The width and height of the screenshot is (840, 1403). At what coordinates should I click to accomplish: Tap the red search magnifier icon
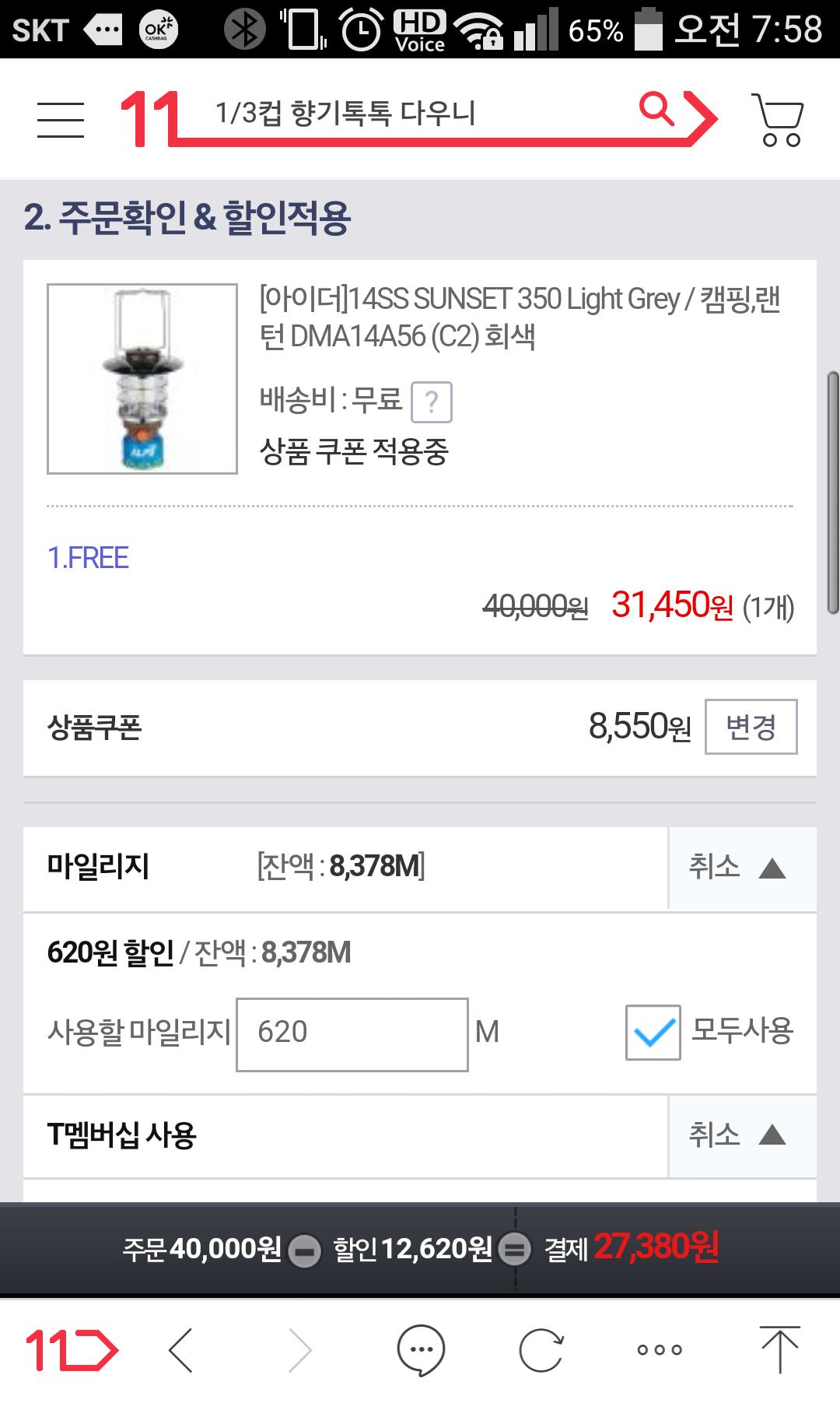(x=657, y=109)
